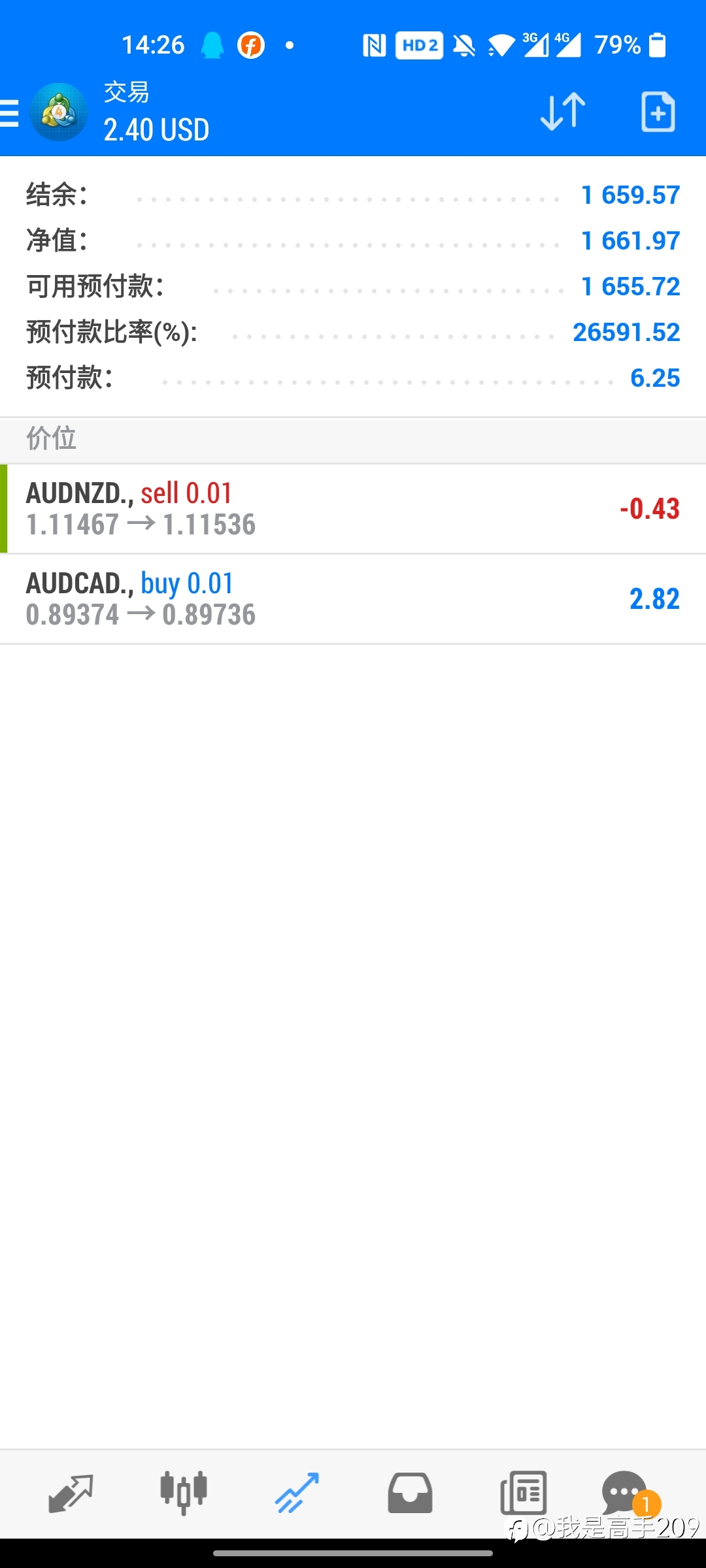Switch to the quotes tab
Image resolution: width=706 pixels, height=1568 pixels.
[x=71, y=1494]
